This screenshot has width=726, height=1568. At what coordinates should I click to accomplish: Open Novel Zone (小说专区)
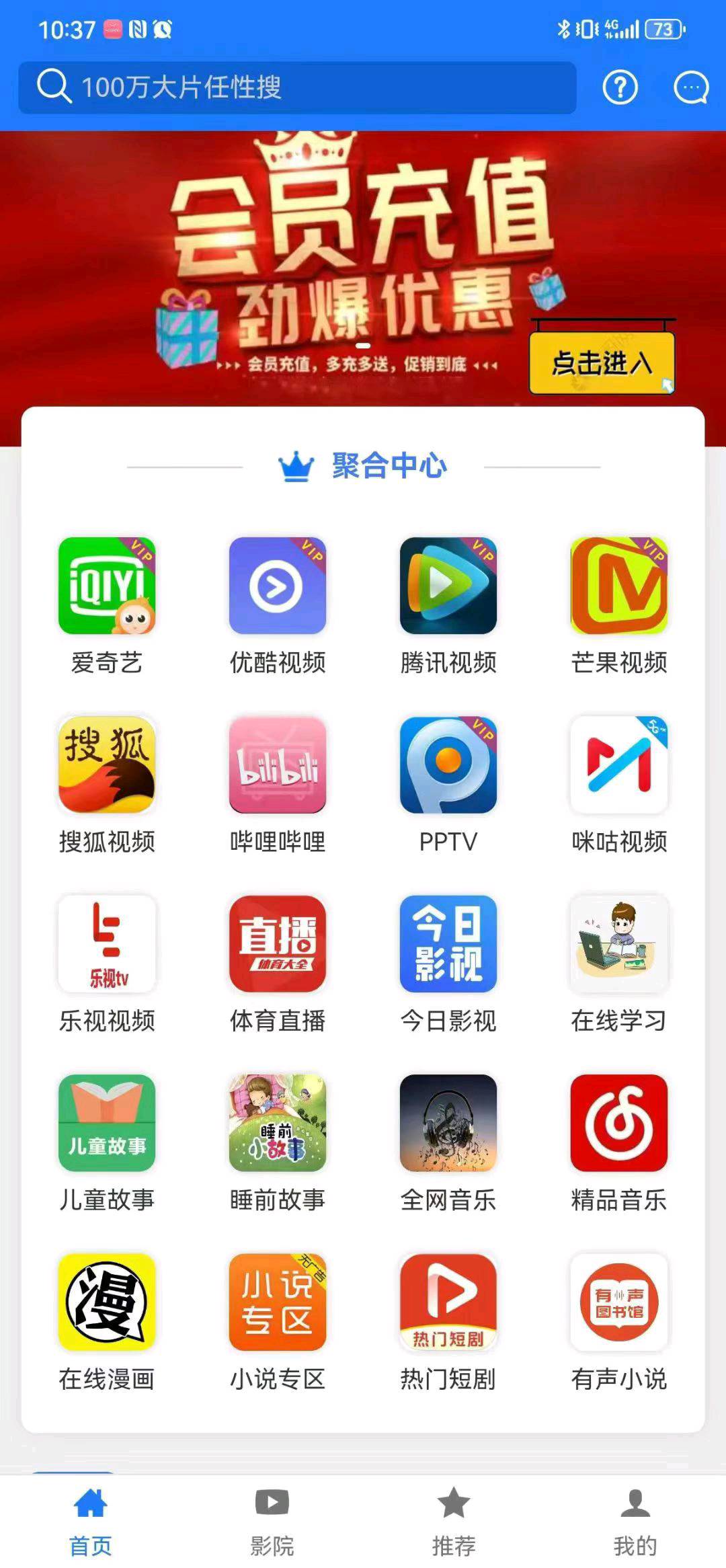coord(278,1303)
